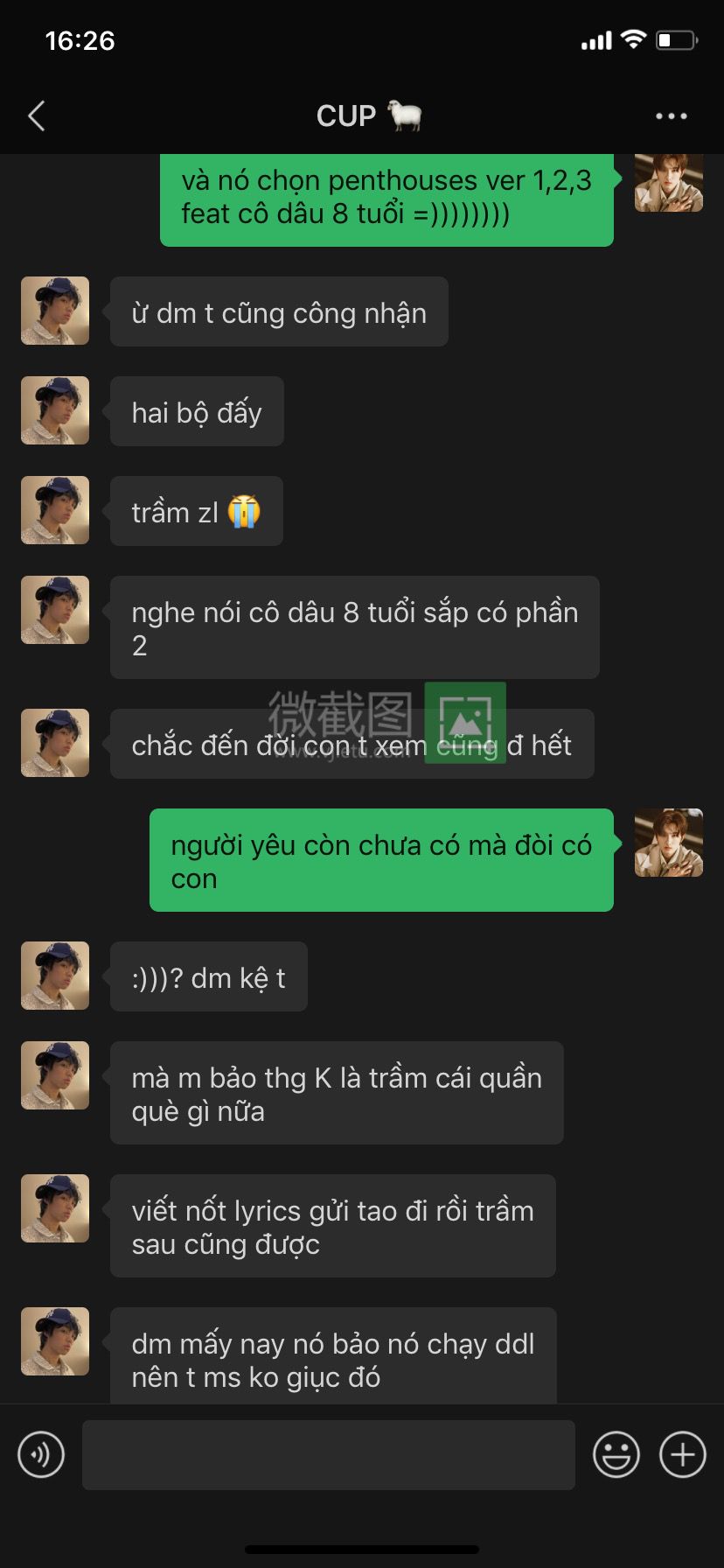Open sender's avatar beside 'hai bộ đấy'
Screen dimensions: 724x1568
(x=55, y=410)
